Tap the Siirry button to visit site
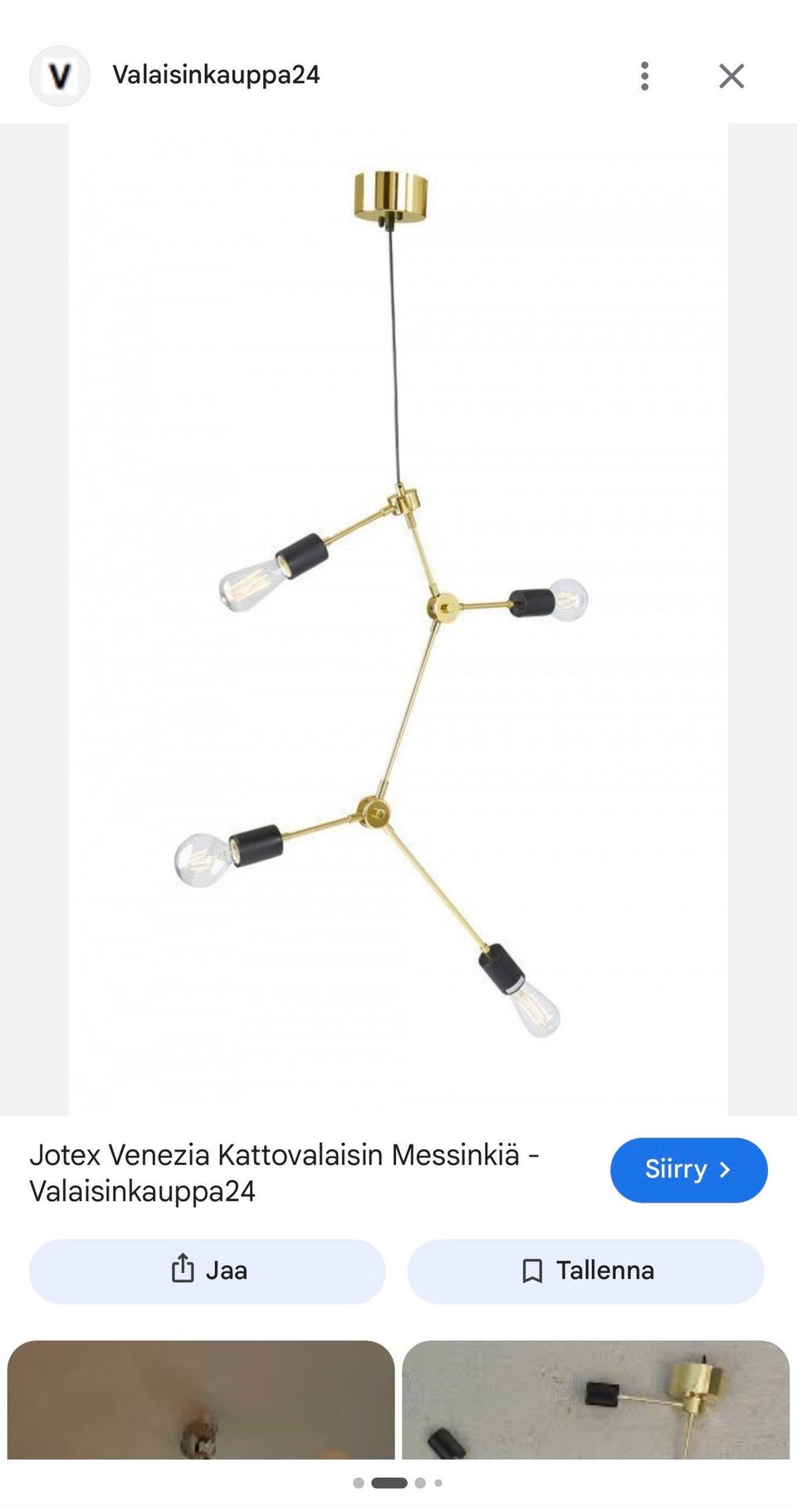 point(688,1169)
